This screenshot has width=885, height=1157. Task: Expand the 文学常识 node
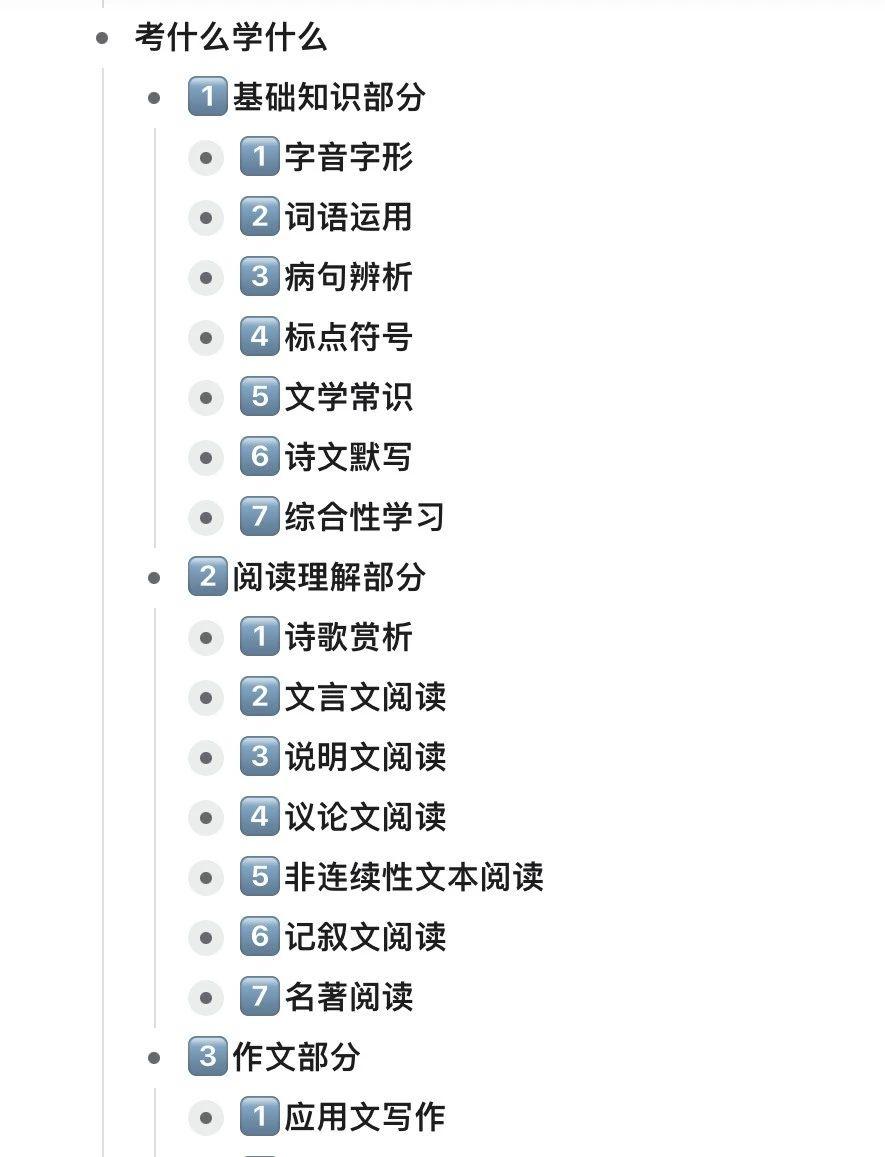point(206,398)
